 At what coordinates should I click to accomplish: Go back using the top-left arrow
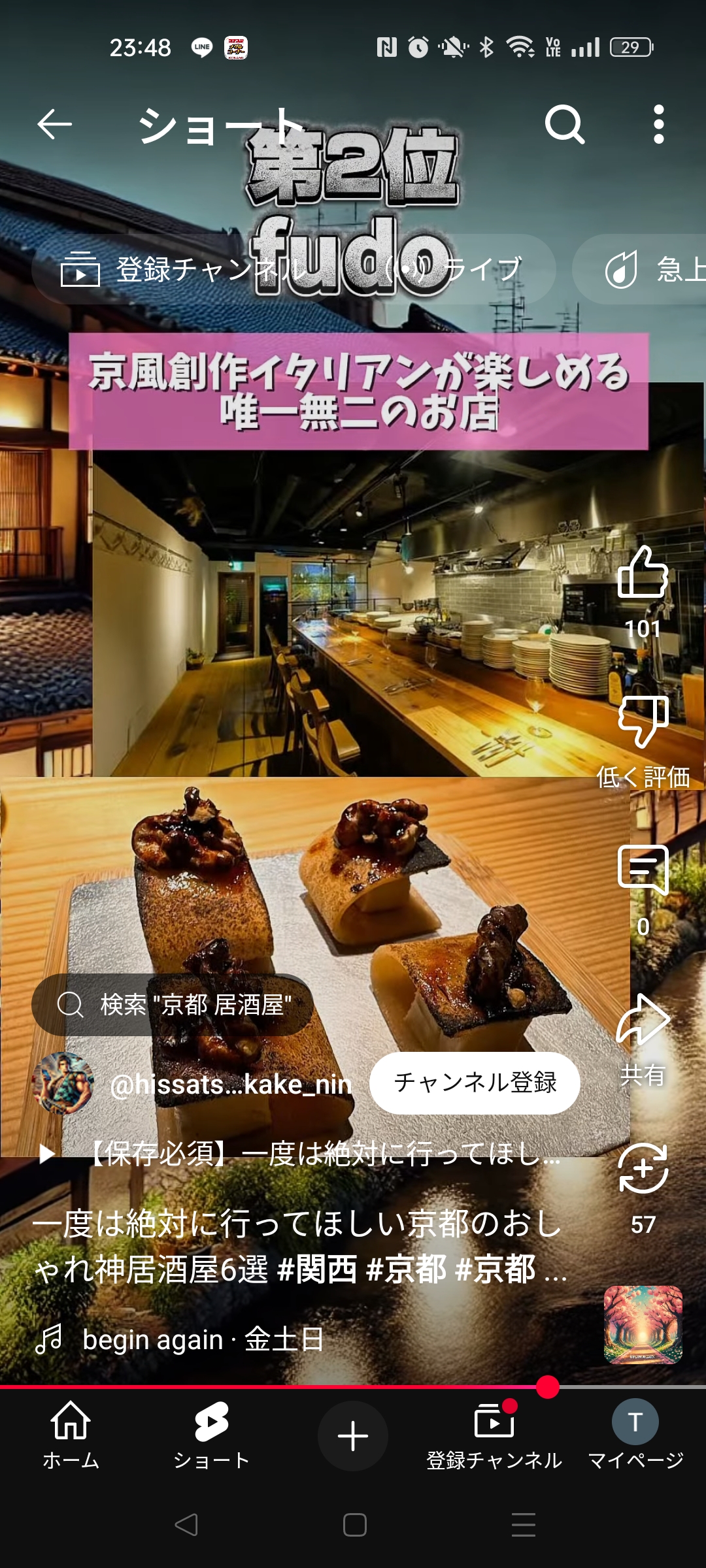(x=54, y=124)
